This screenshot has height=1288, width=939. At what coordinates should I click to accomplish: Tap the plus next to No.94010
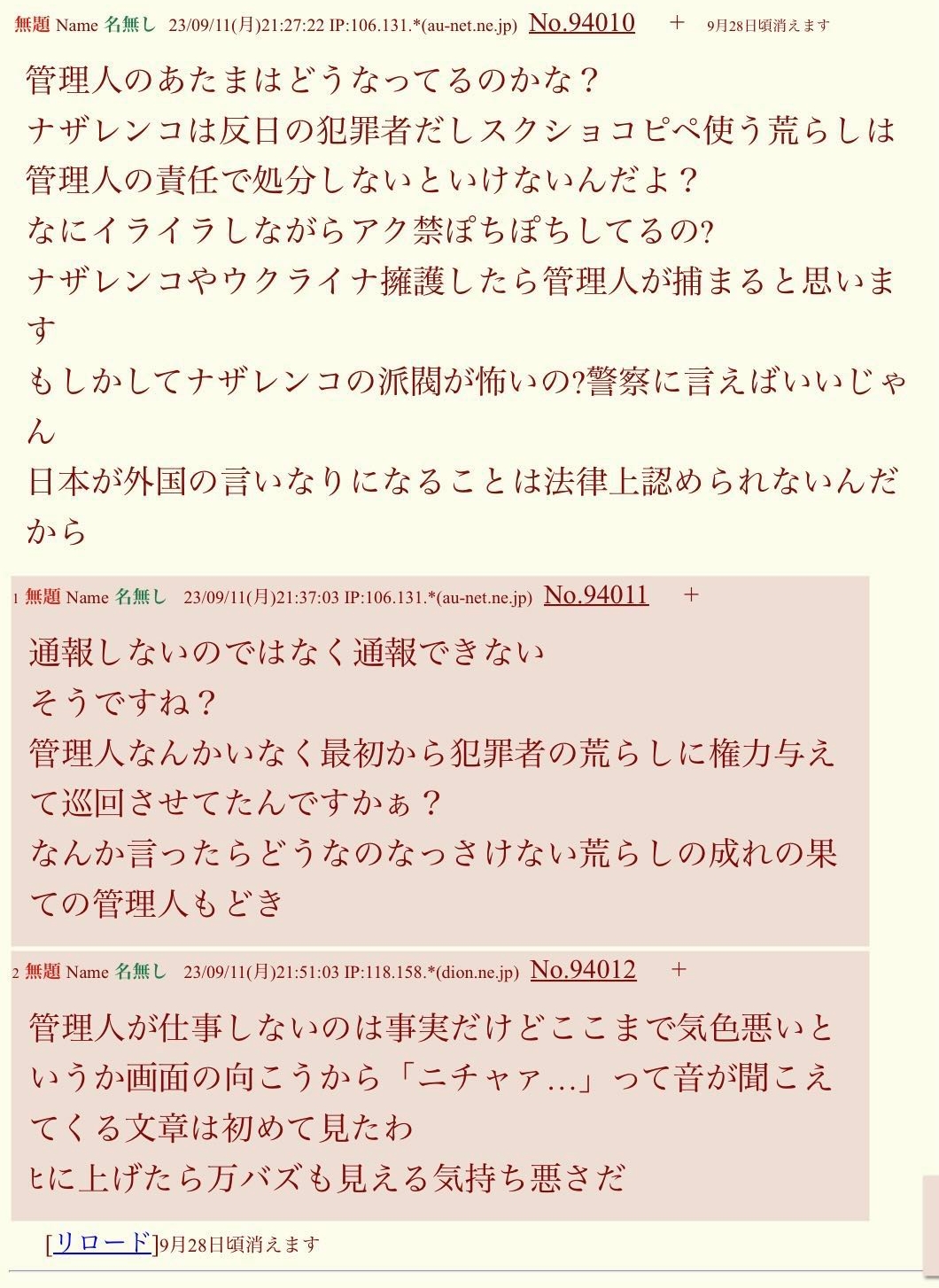coord(677,23)
